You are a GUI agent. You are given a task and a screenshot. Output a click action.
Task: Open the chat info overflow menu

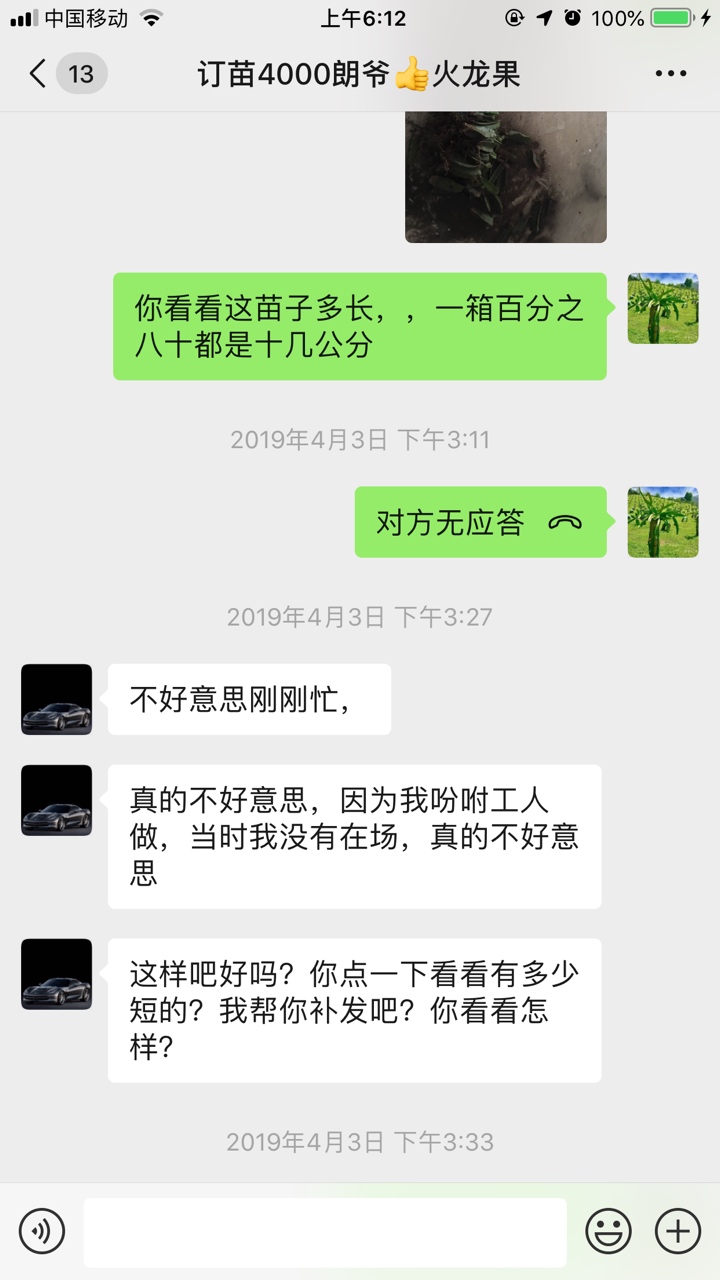point(671,74)
